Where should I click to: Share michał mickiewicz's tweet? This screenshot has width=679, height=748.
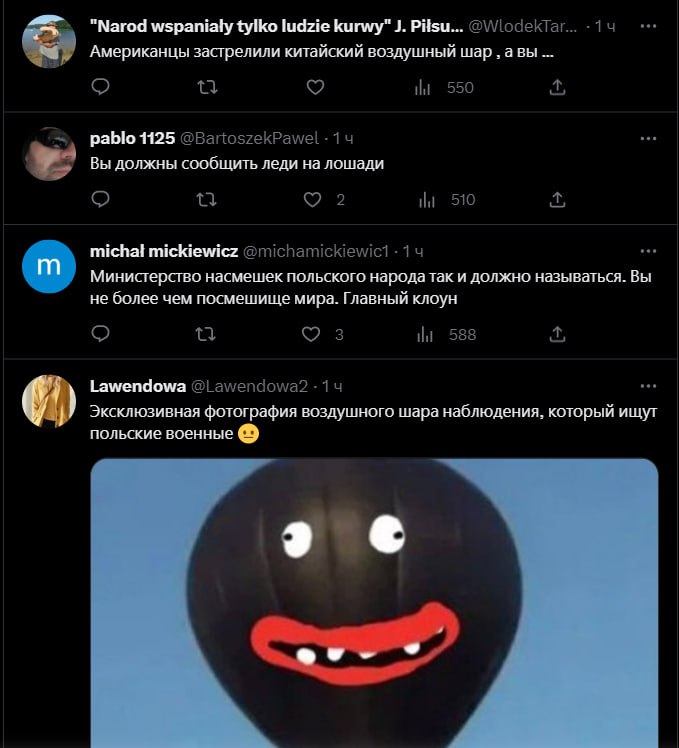coord(558,334)
